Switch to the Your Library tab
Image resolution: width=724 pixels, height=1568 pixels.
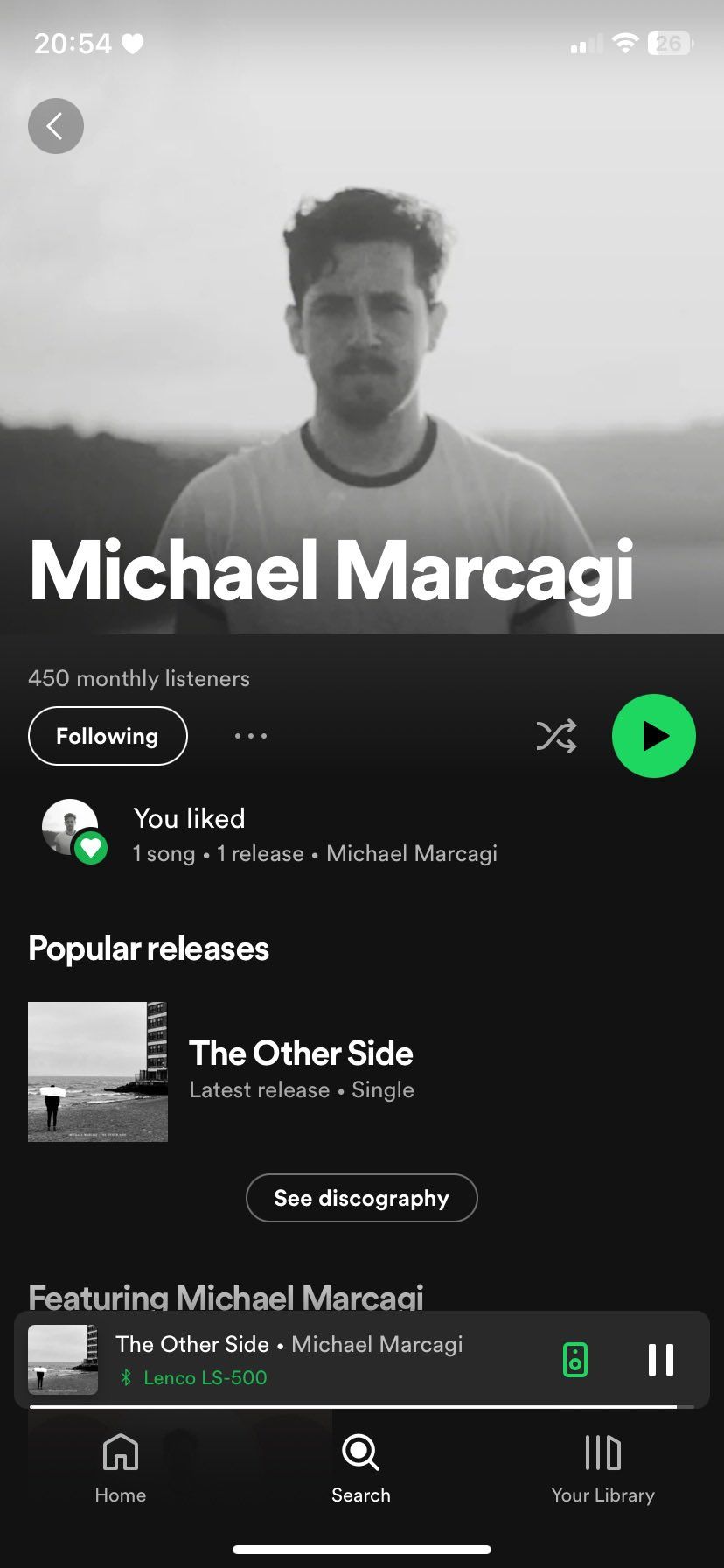click(602, 1470)
